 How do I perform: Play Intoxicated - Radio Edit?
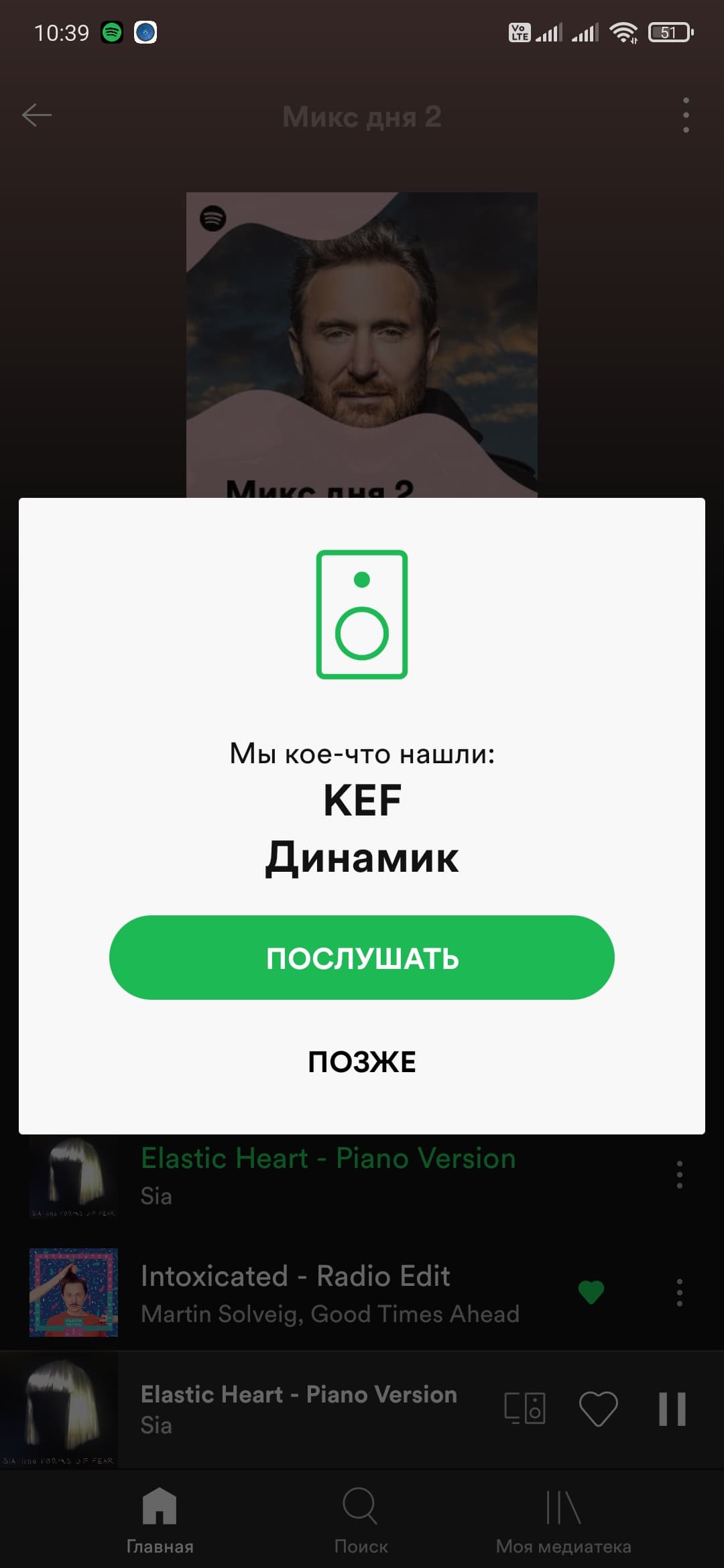295,1293
